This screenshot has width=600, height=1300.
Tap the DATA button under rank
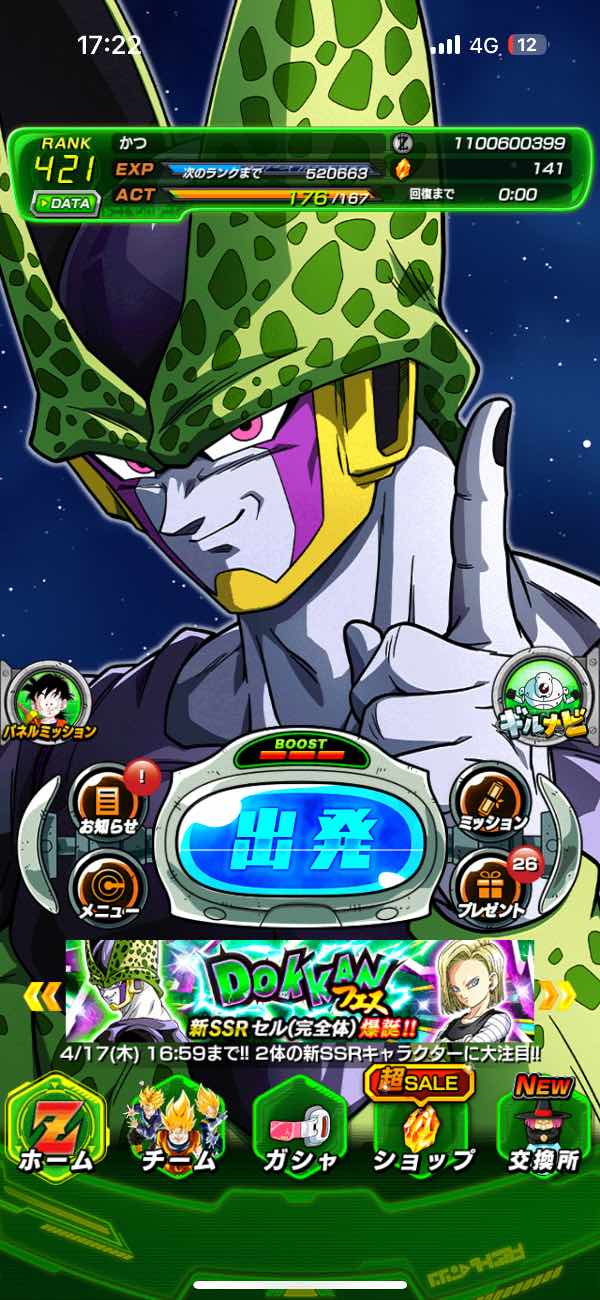pos(67,203)
